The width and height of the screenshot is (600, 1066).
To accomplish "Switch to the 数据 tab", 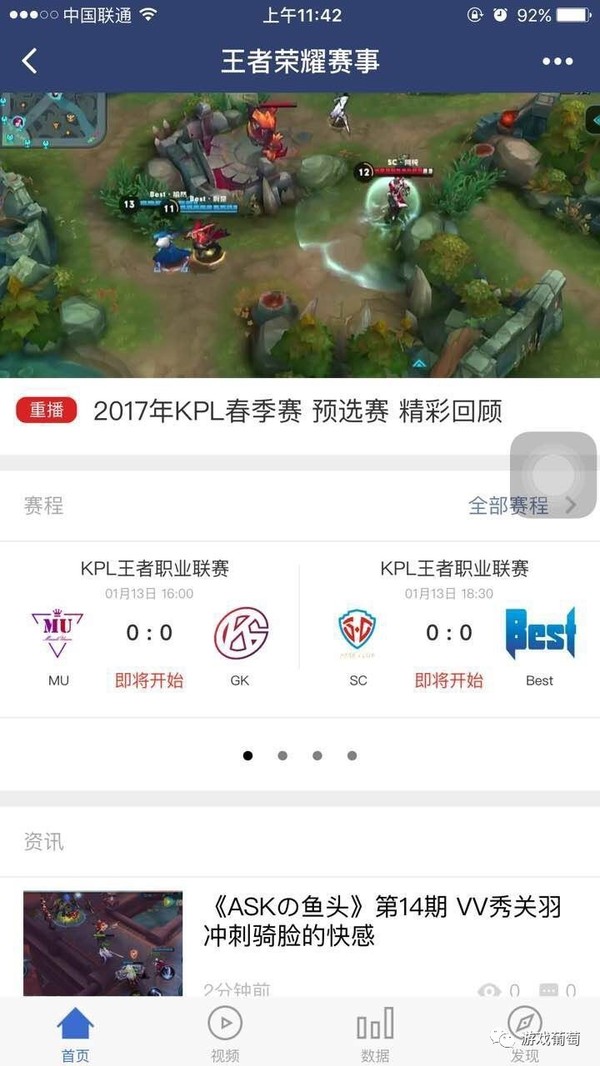I will pos(375,1035).
